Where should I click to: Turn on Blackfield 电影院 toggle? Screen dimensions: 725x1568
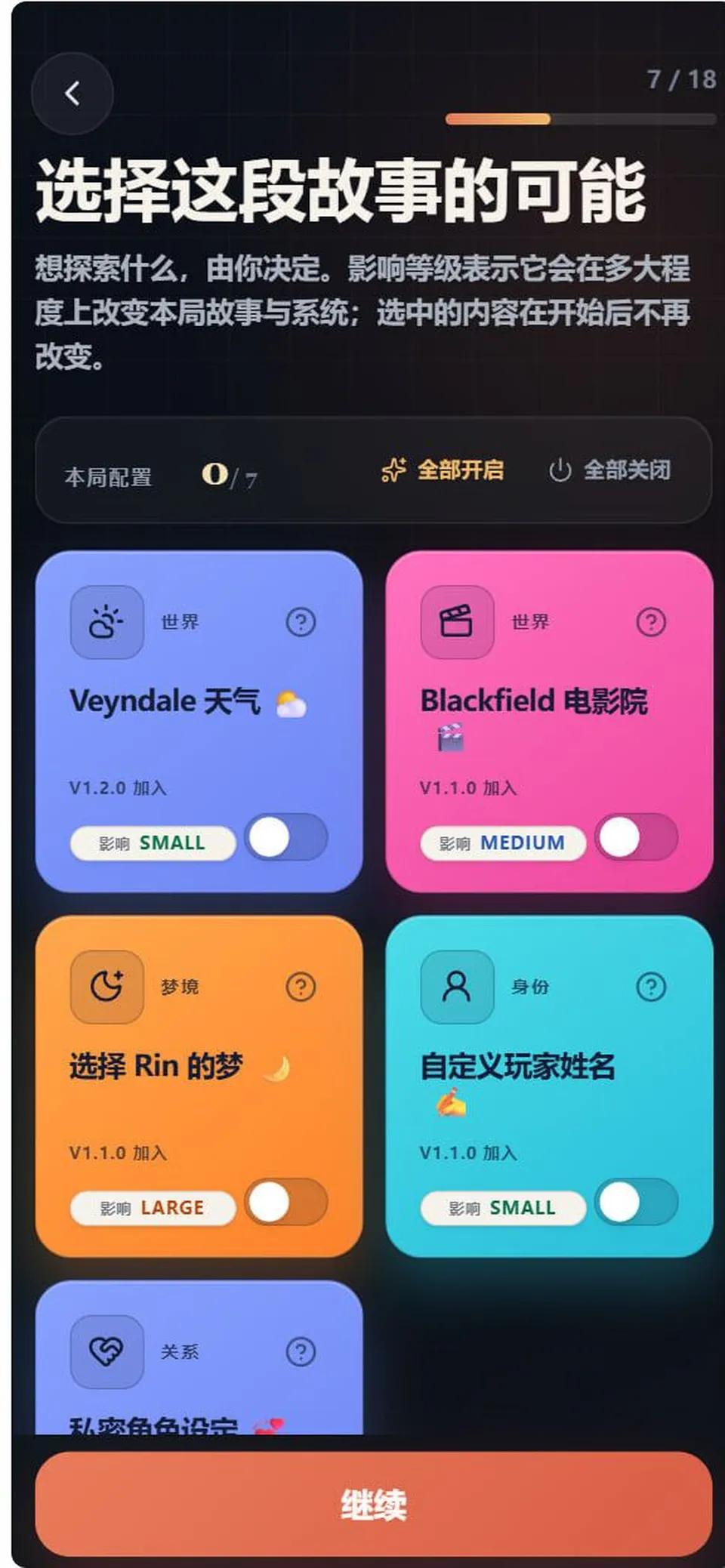click(x=637, y=837)
